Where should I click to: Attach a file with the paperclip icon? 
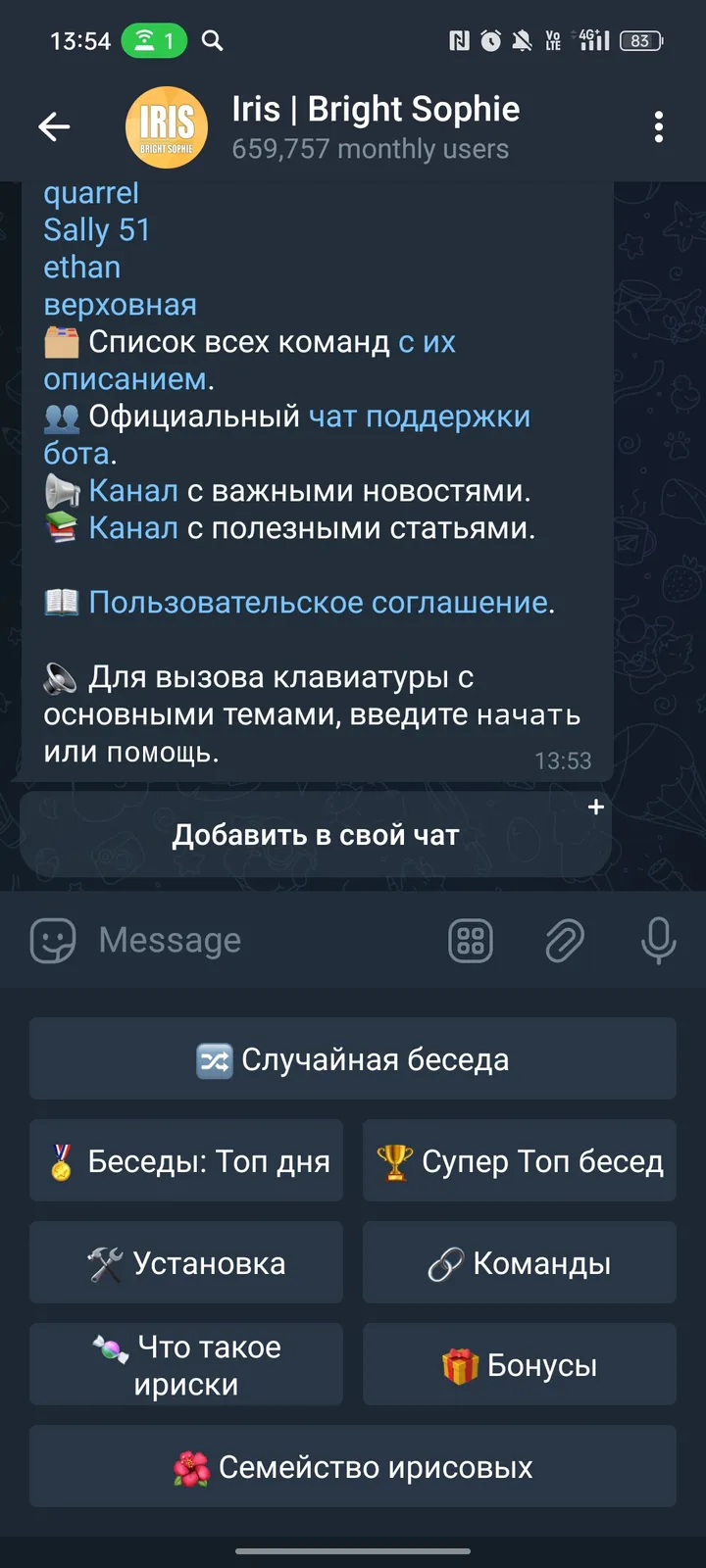(x=564, y=940)
